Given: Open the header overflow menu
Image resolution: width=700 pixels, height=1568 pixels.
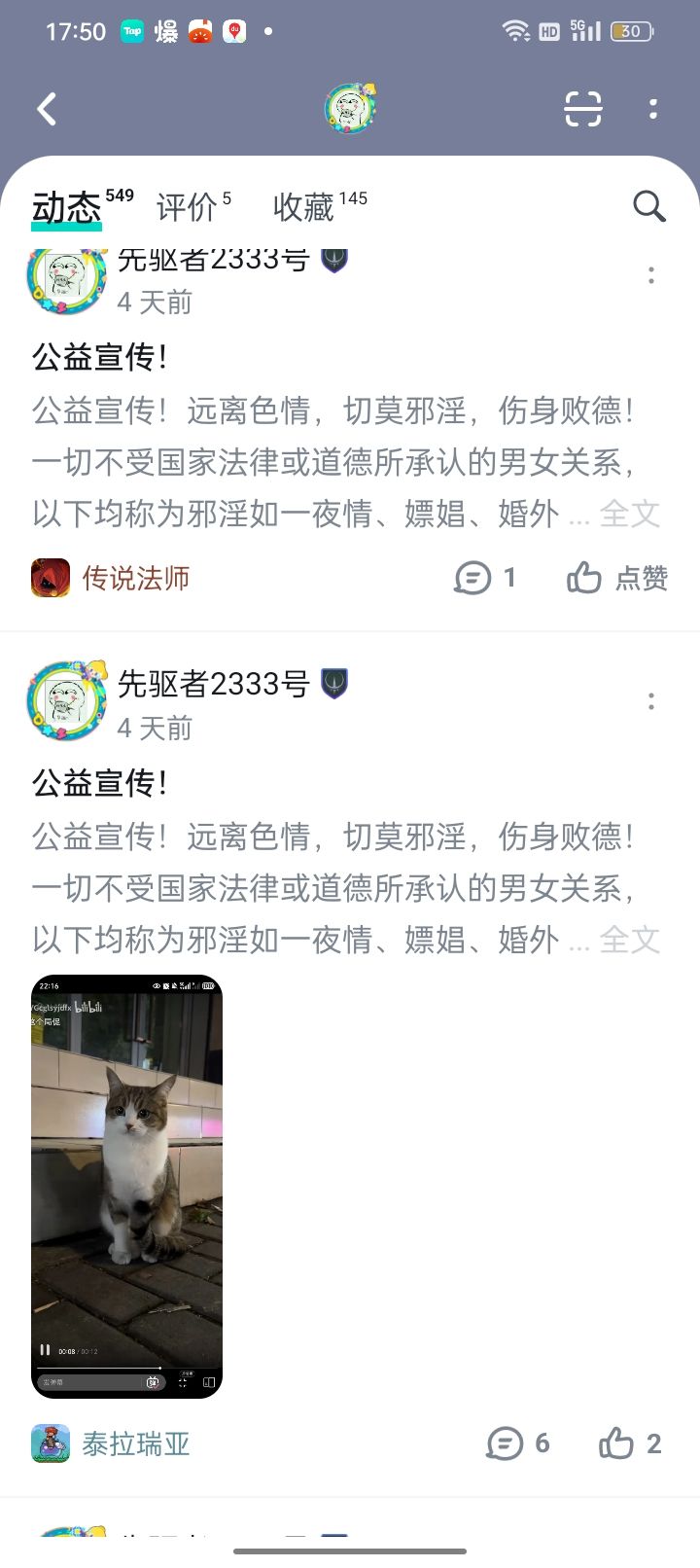Looking at the screenshot, I should (x=653, y=109).
